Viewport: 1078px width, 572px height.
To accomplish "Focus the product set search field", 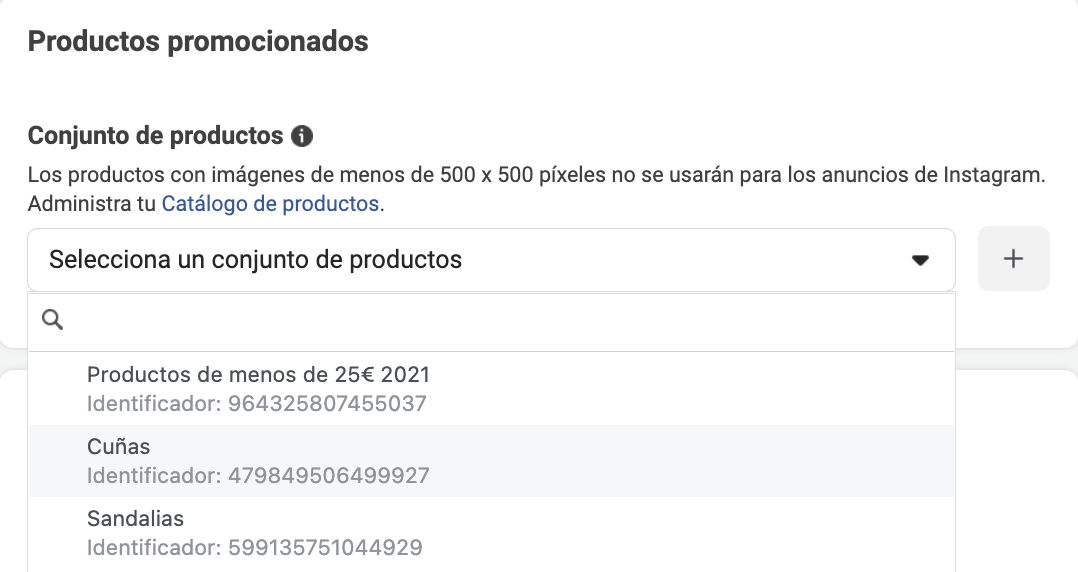I will pyautogui.click(x=492, y=322).
